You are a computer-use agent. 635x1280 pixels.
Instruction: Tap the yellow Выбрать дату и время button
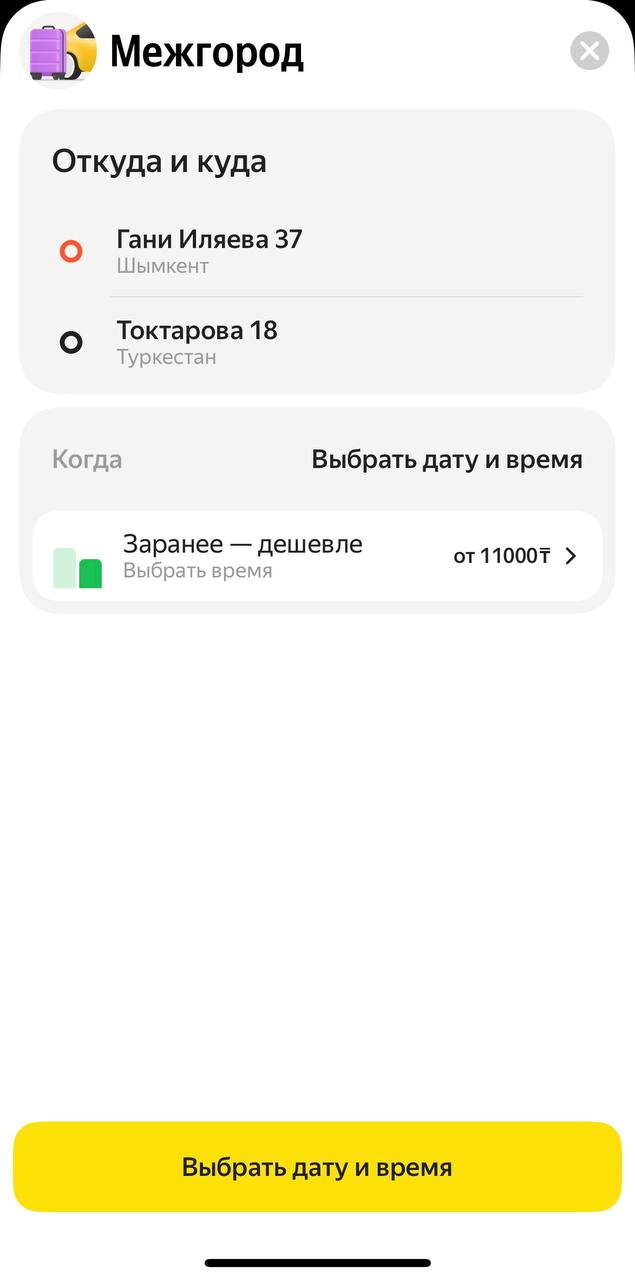[317, 1167]
